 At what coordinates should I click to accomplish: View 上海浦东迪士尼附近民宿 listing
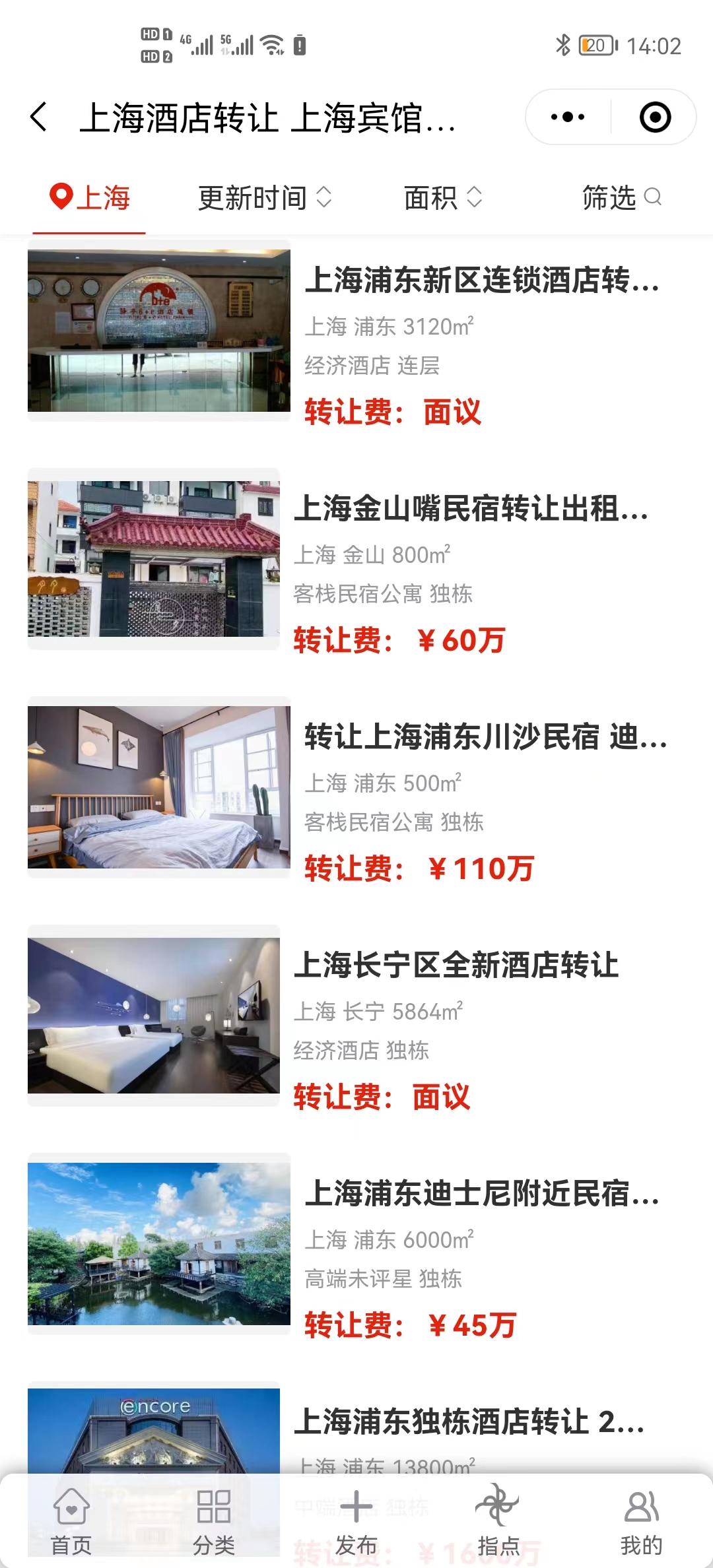point(481,1194)
